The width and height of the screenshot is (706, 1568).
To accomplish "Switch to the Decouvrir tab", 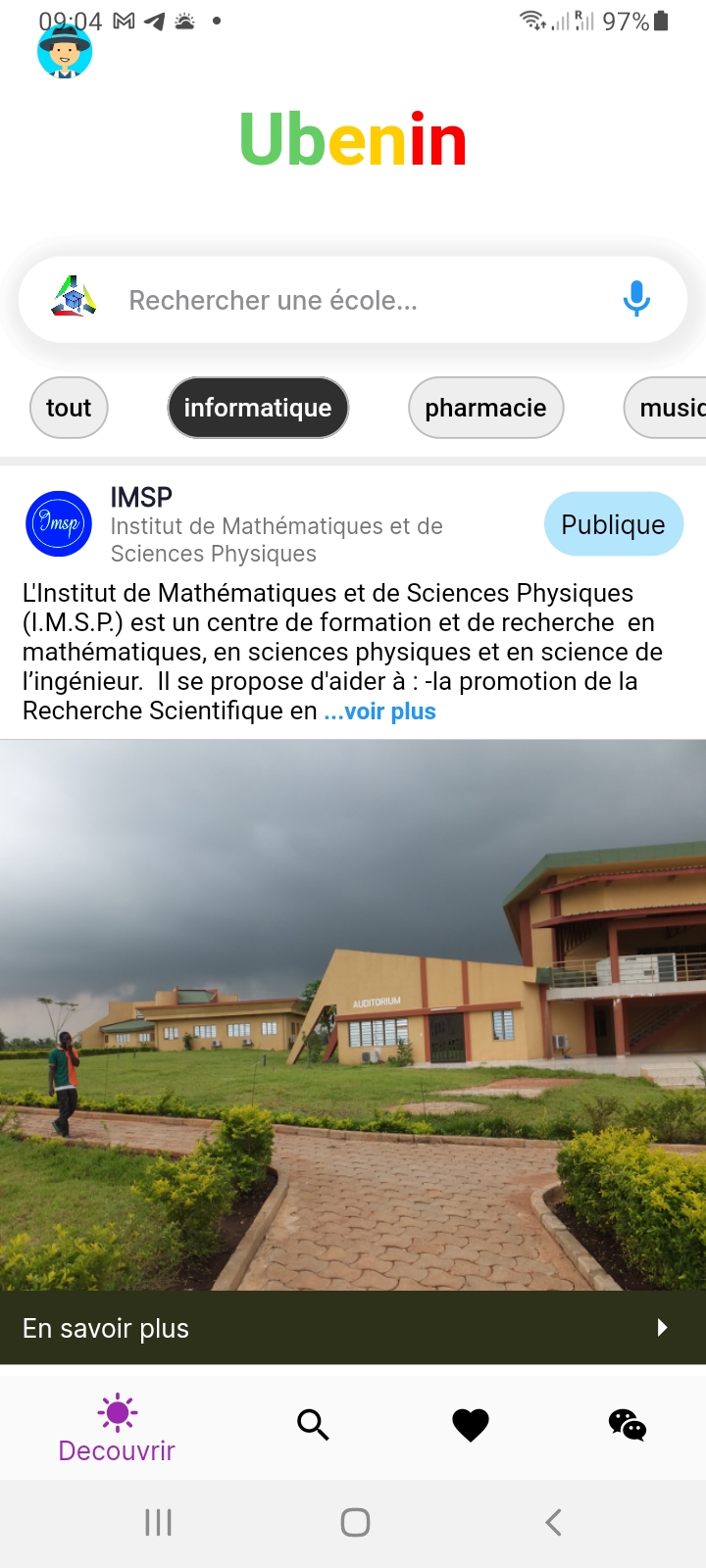I will 117,1427.
